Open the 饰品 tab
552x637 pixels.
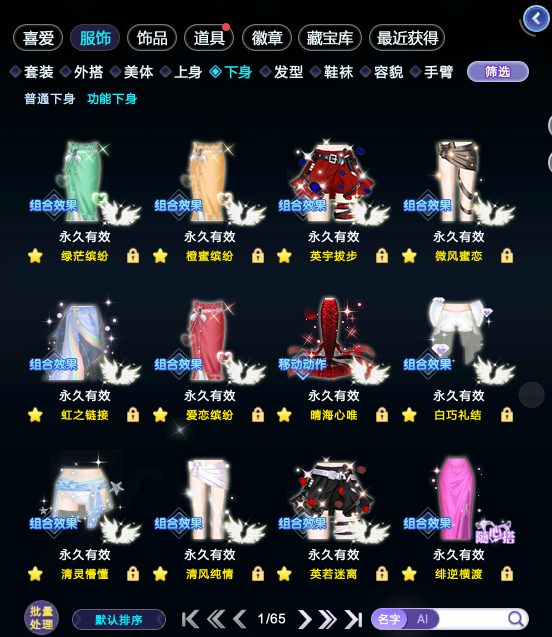(152, 38)
